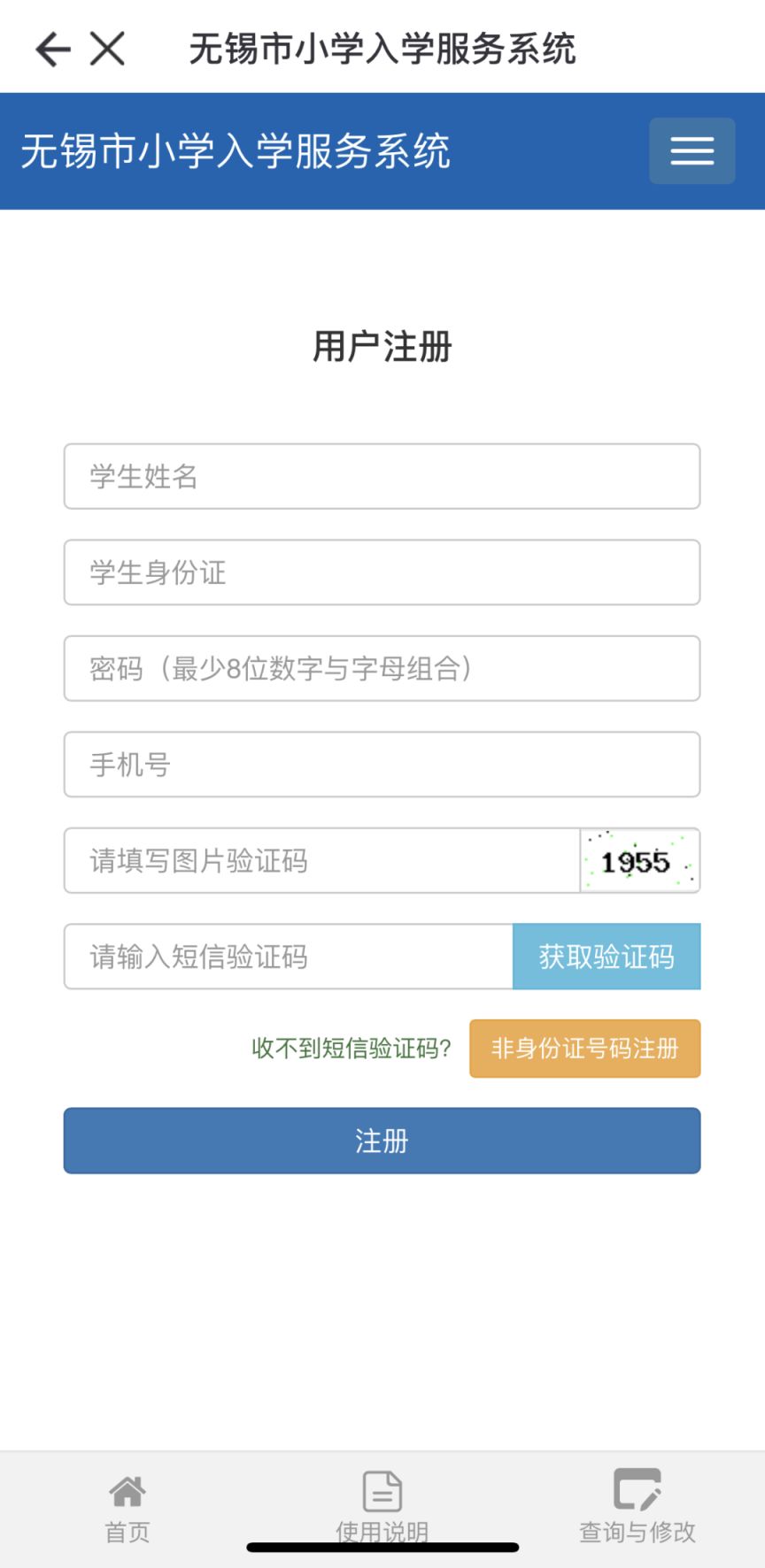Go back using the arrow icon

pyautogui.click(x=53, y=49)
